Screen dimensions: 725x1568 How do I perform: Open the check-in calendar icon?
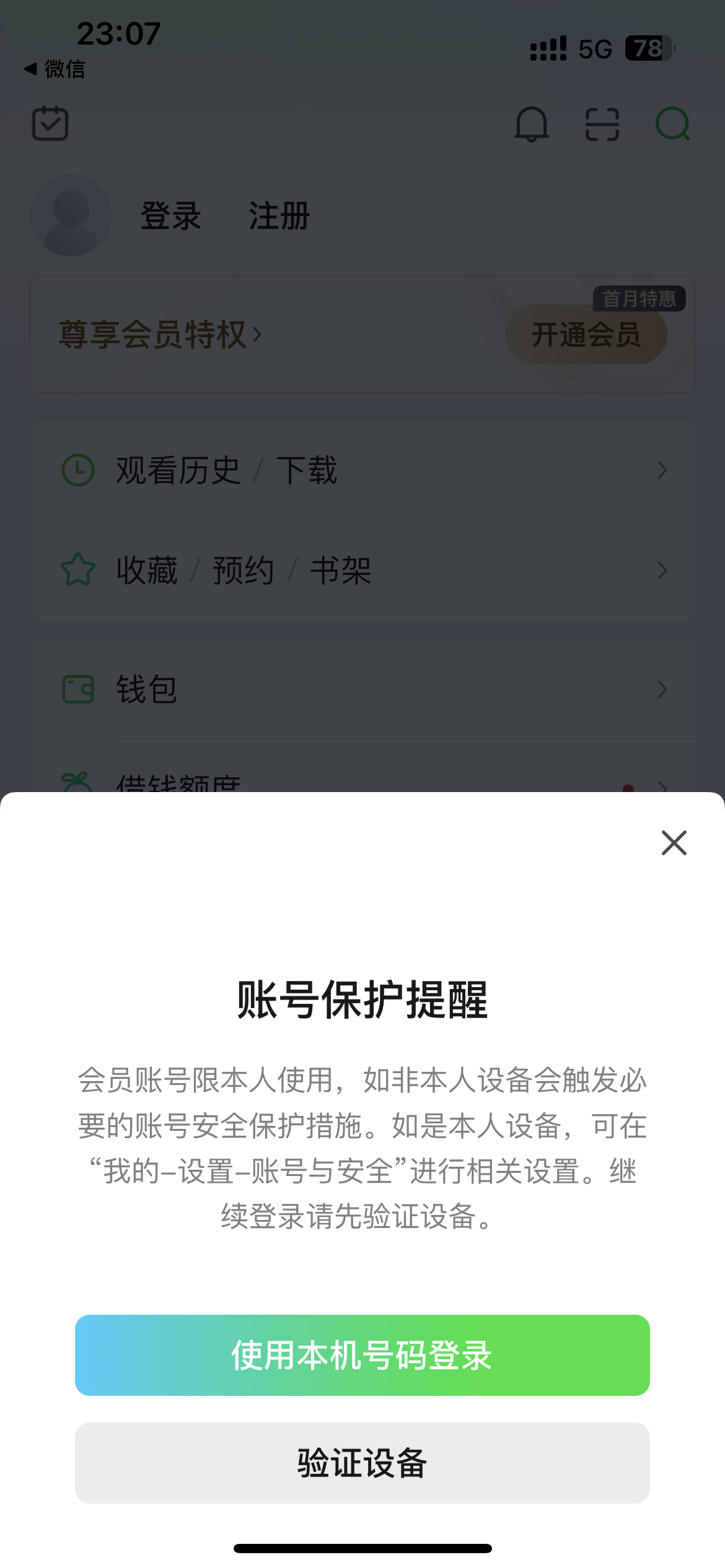click(x=50, y=124)
